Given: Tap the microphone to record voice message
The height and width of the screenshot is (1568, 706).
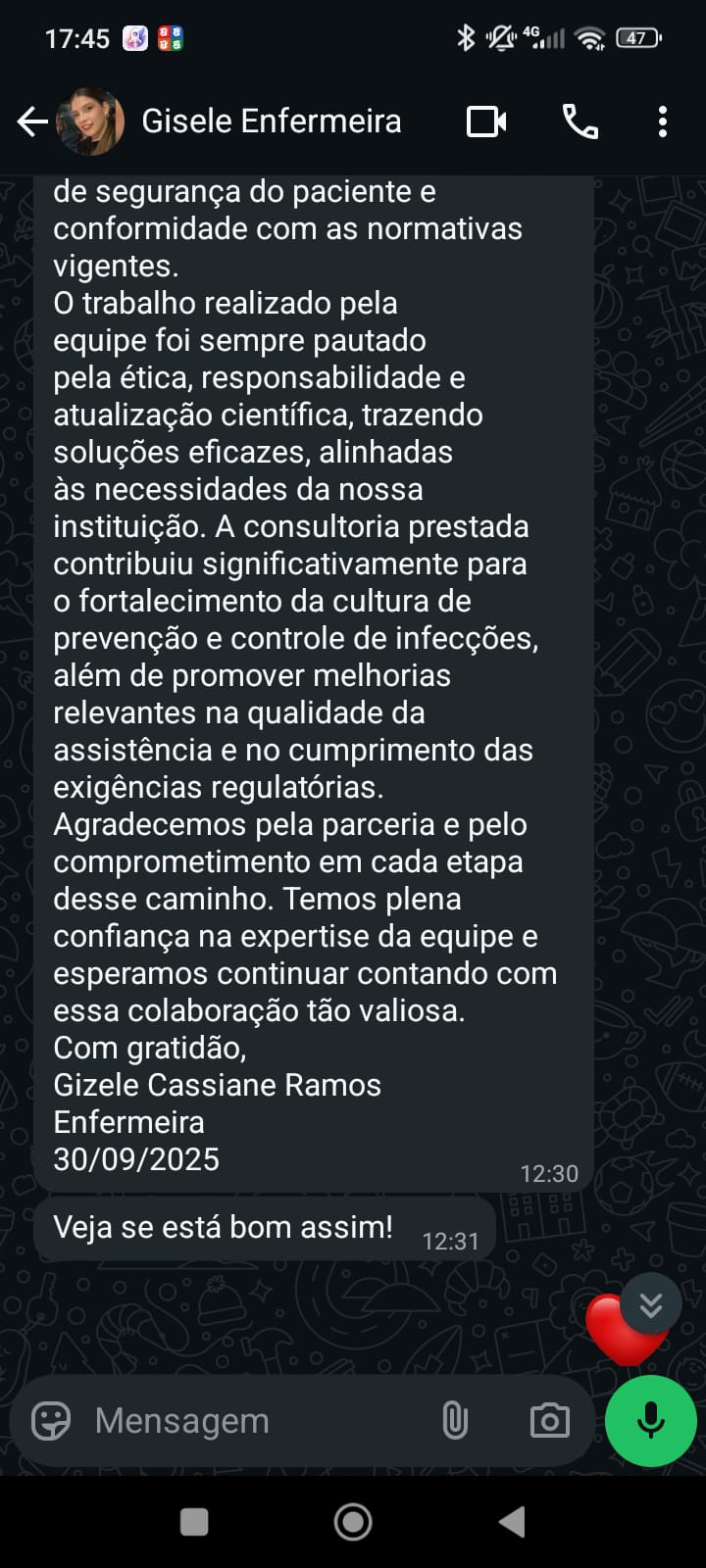Looking at the screenshot, I should pyautogui.click(x=650, y=1420).
